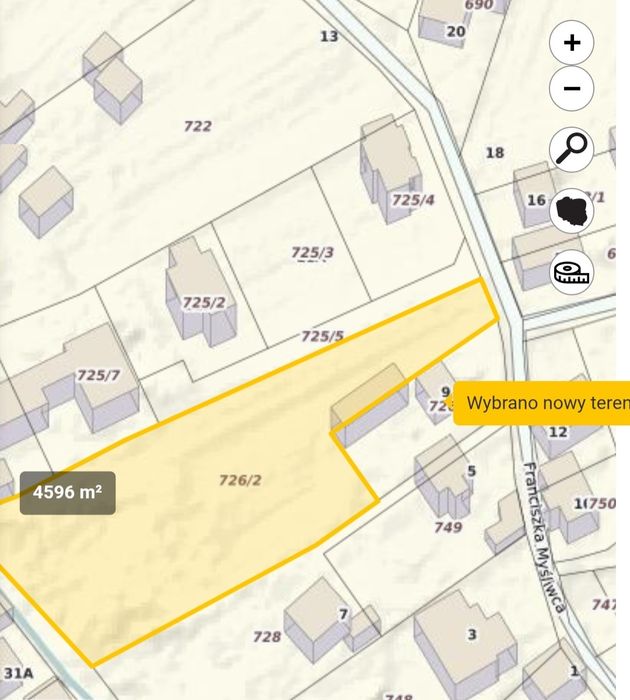Tap the Poland map icon
630x700 pixels.
coord(572,210)
